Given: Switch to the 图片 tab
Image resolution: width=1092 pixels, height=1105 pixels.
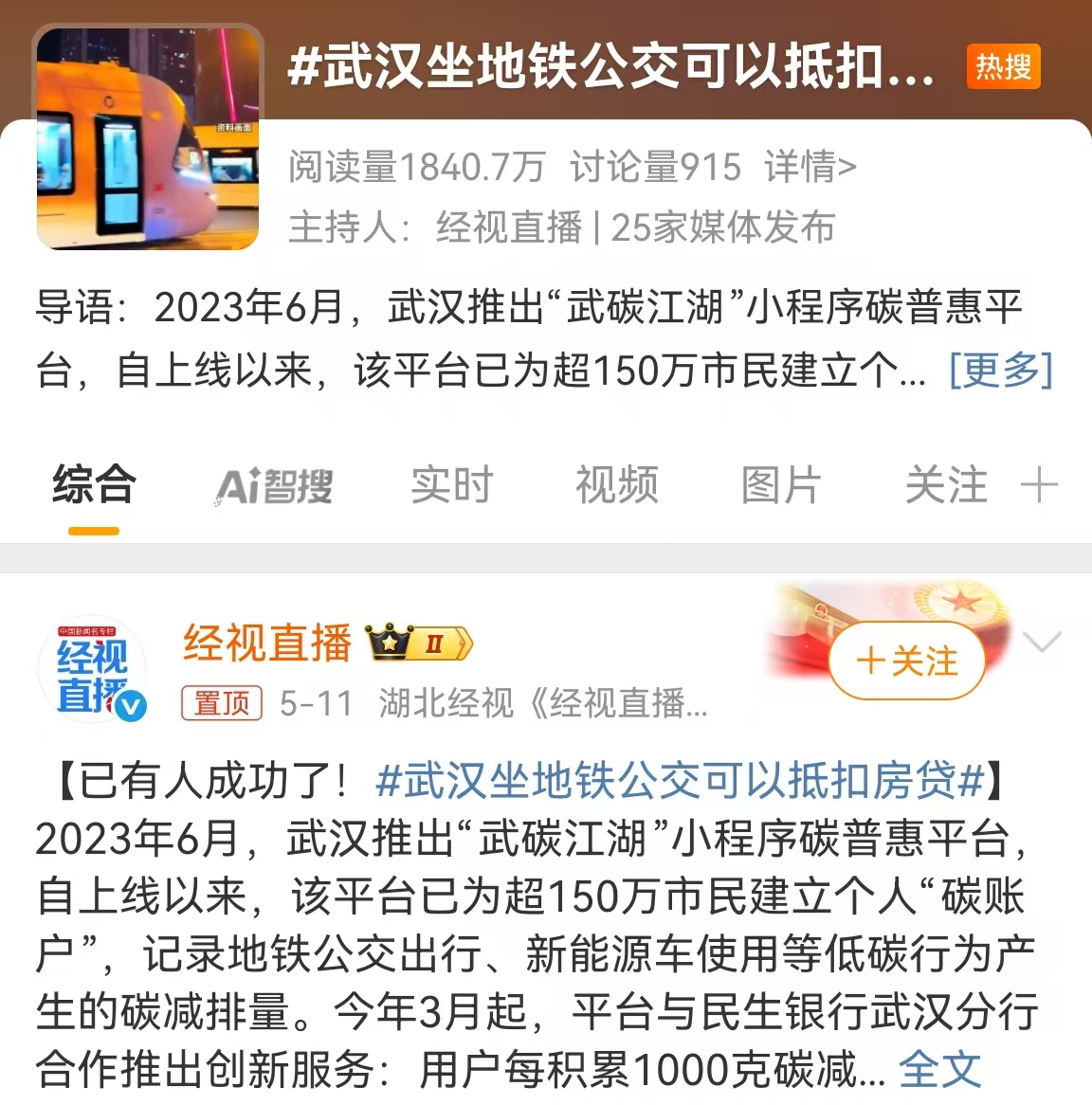Looking at the screenshot, I should pyautogui.click(x=781, y=485).
